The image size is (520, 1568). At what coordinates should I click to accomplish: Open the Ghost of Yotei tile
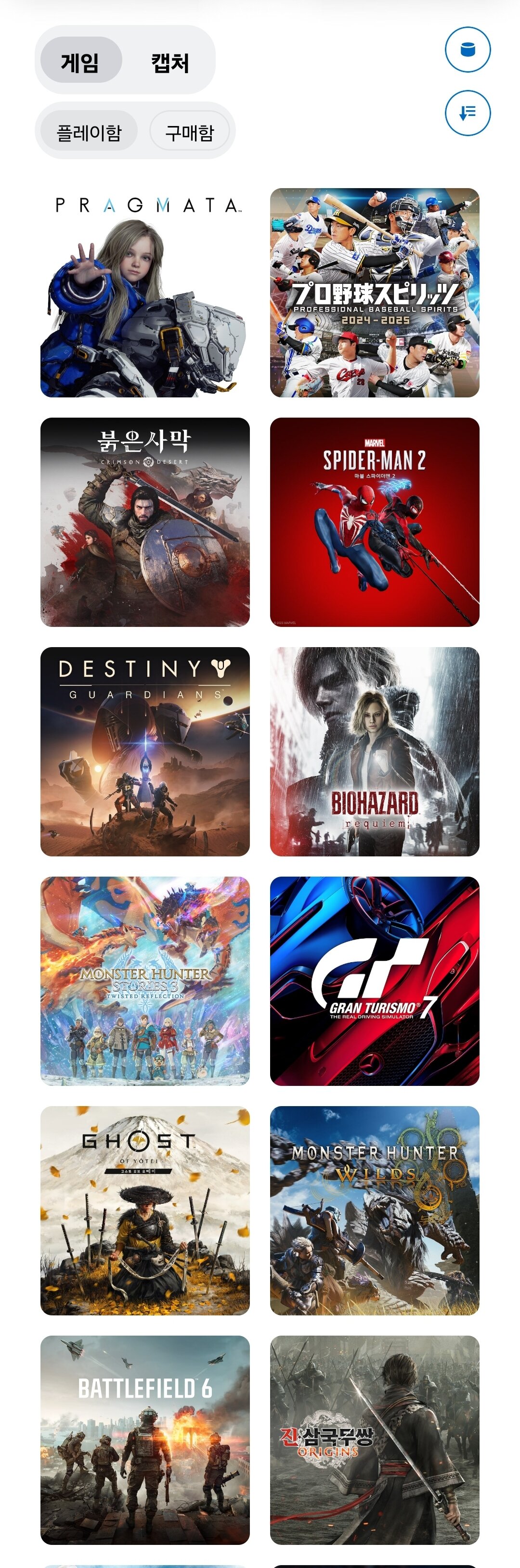coord(145,1211)
